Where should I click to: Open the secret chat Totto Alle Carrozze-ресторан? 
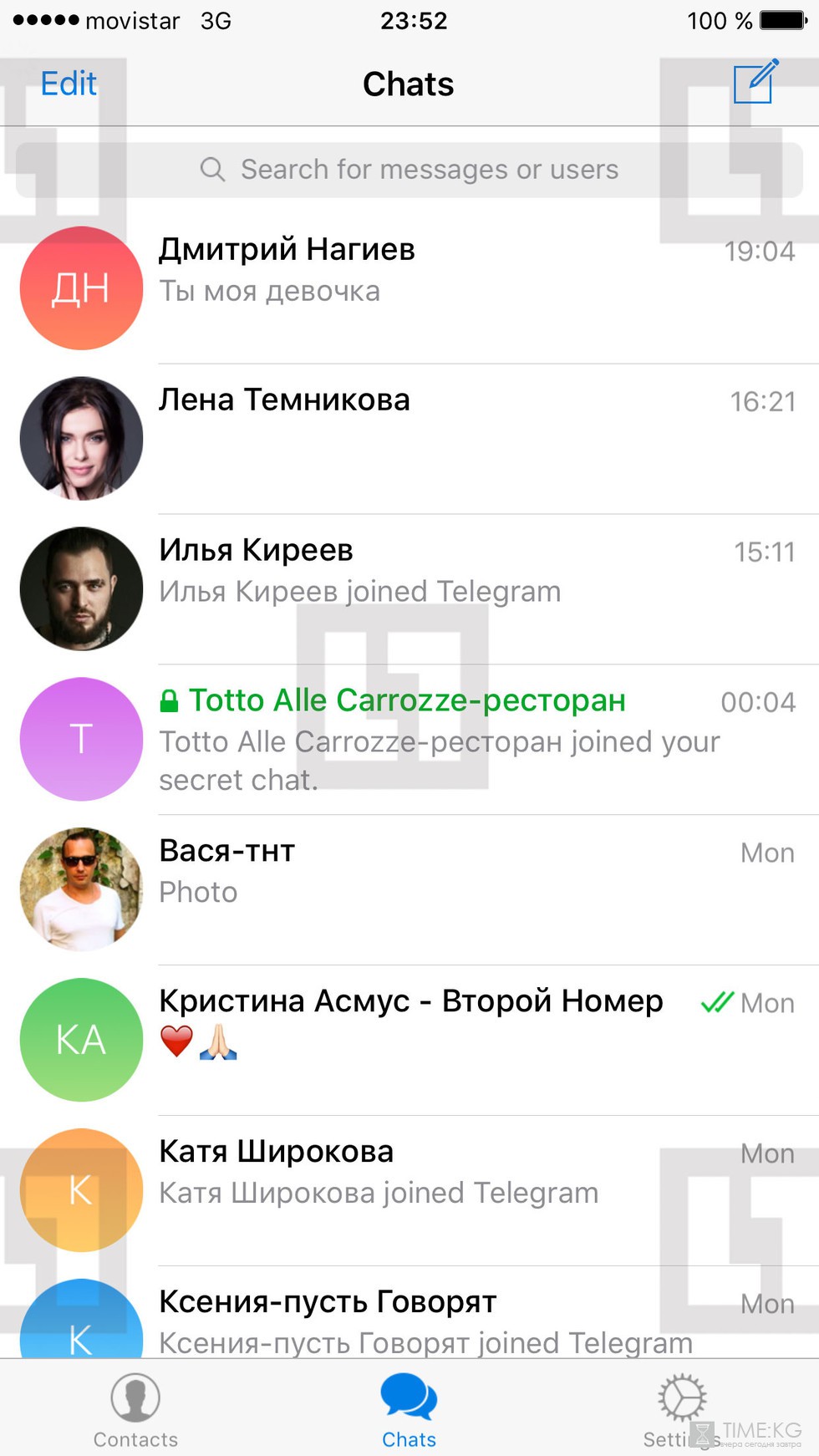click(409, 740)
